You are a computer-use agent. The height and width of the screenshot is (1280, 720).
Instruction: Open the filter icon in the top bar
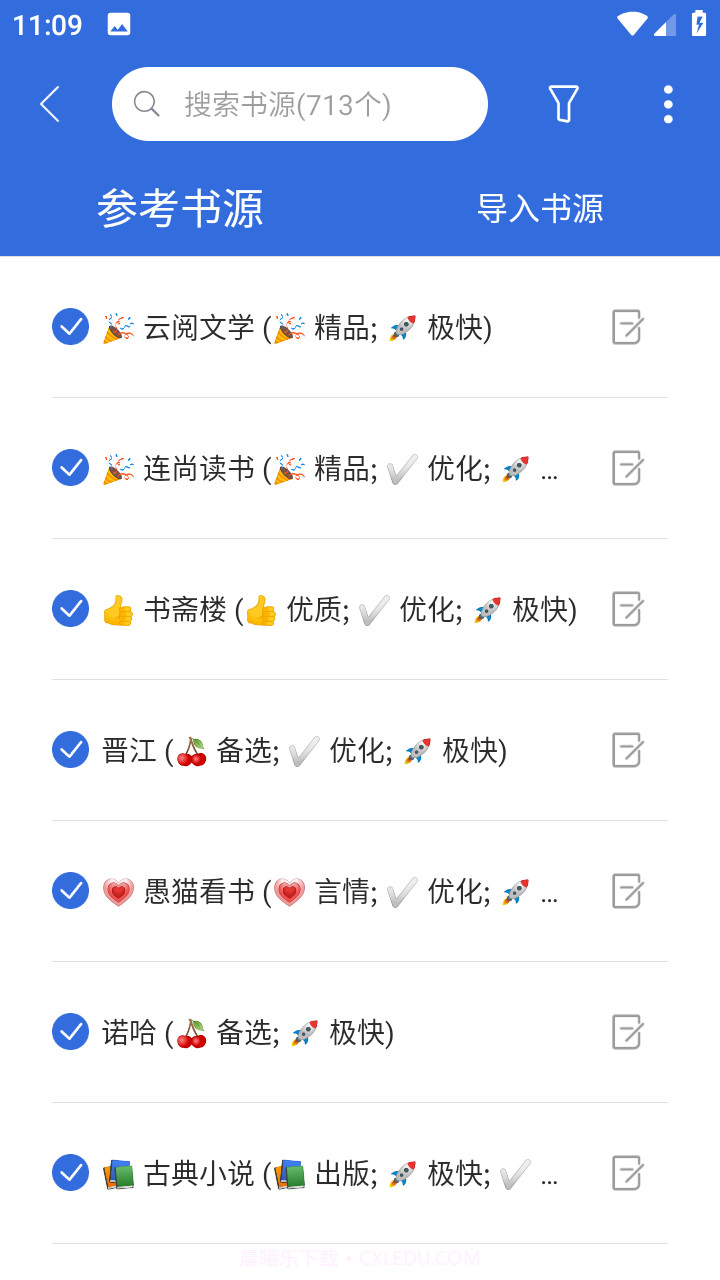click(563, 103)
